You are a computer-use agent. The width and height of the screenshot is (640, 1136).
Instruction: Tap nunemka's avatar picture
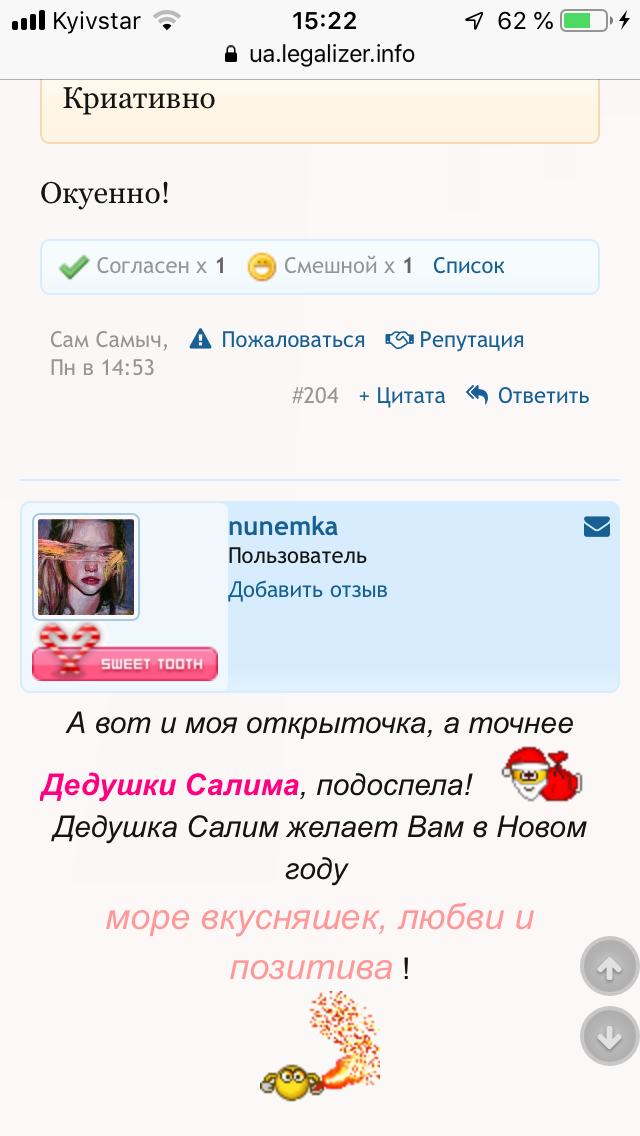click(x=86, y=567)
